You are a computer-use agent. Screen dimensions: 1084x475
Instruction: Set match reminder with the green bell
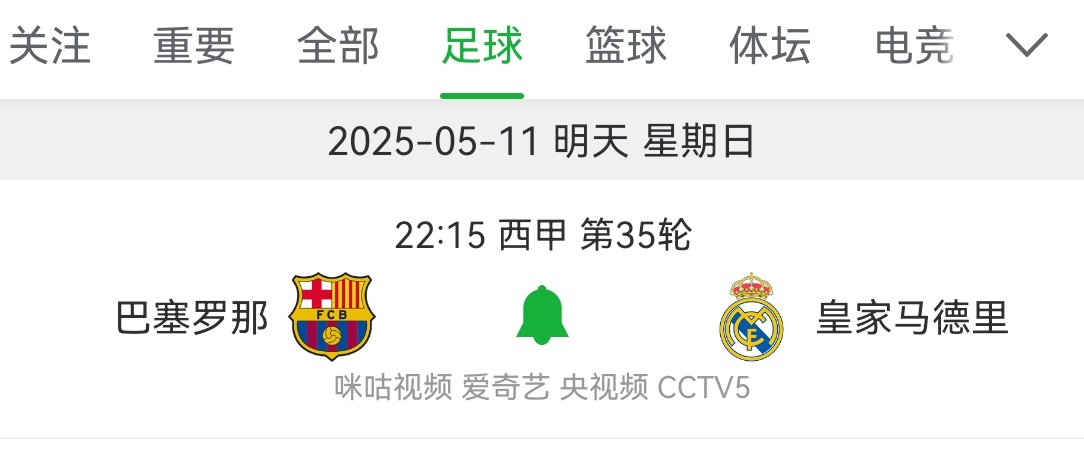tap(542, 315)
